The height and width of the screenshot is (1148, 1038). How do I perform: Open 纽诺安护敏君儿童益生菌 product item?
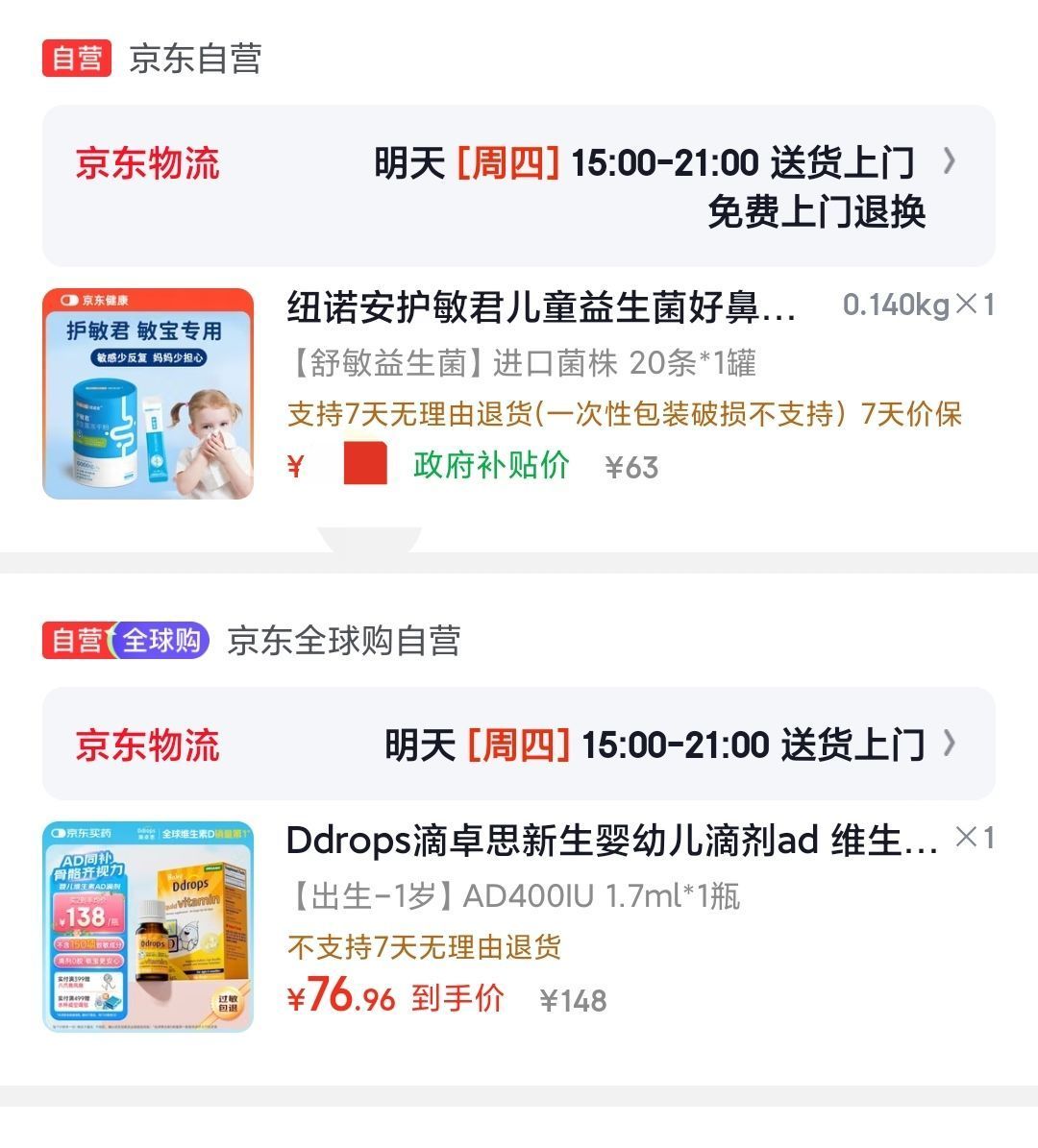(x=519, y=393)
